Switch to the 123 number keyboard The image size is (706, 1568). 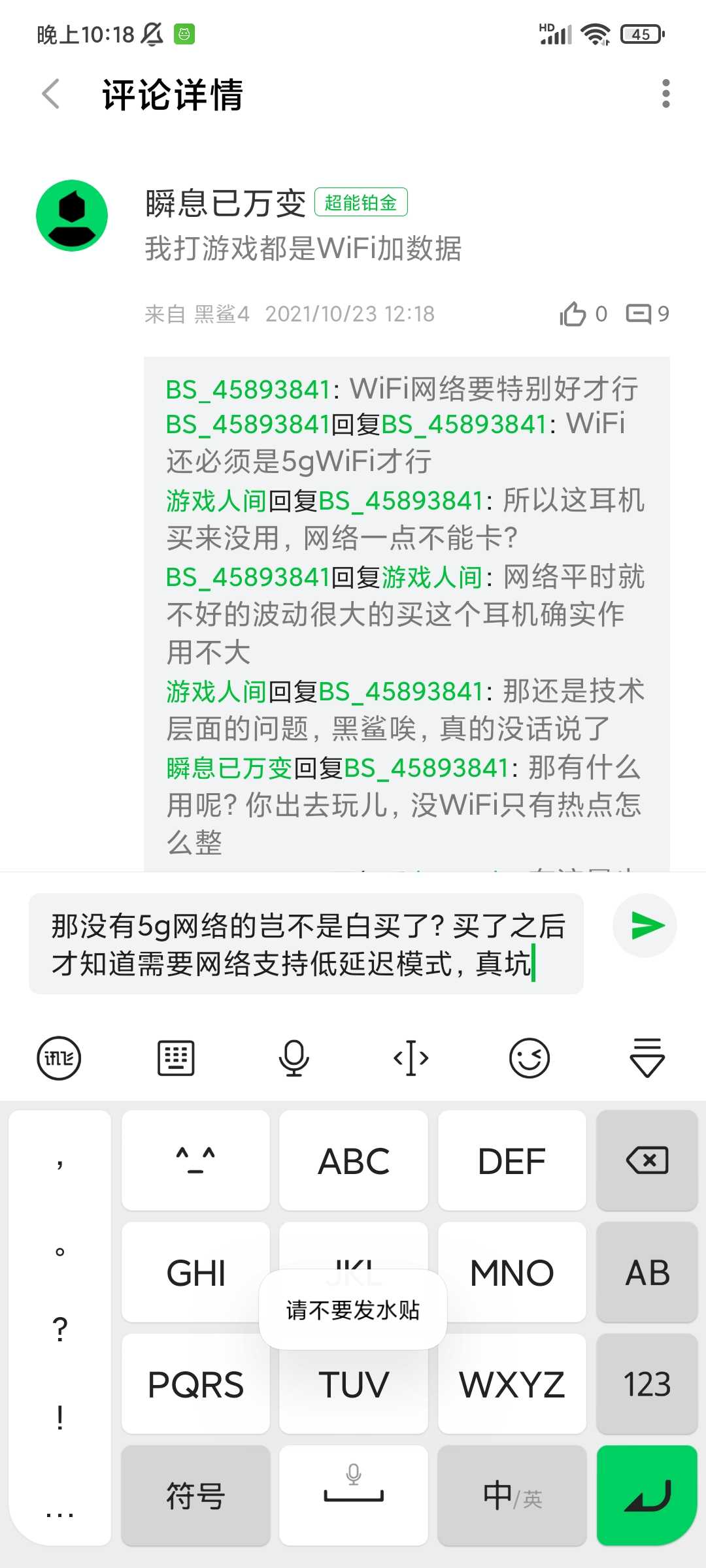(x=647, y=1384)
